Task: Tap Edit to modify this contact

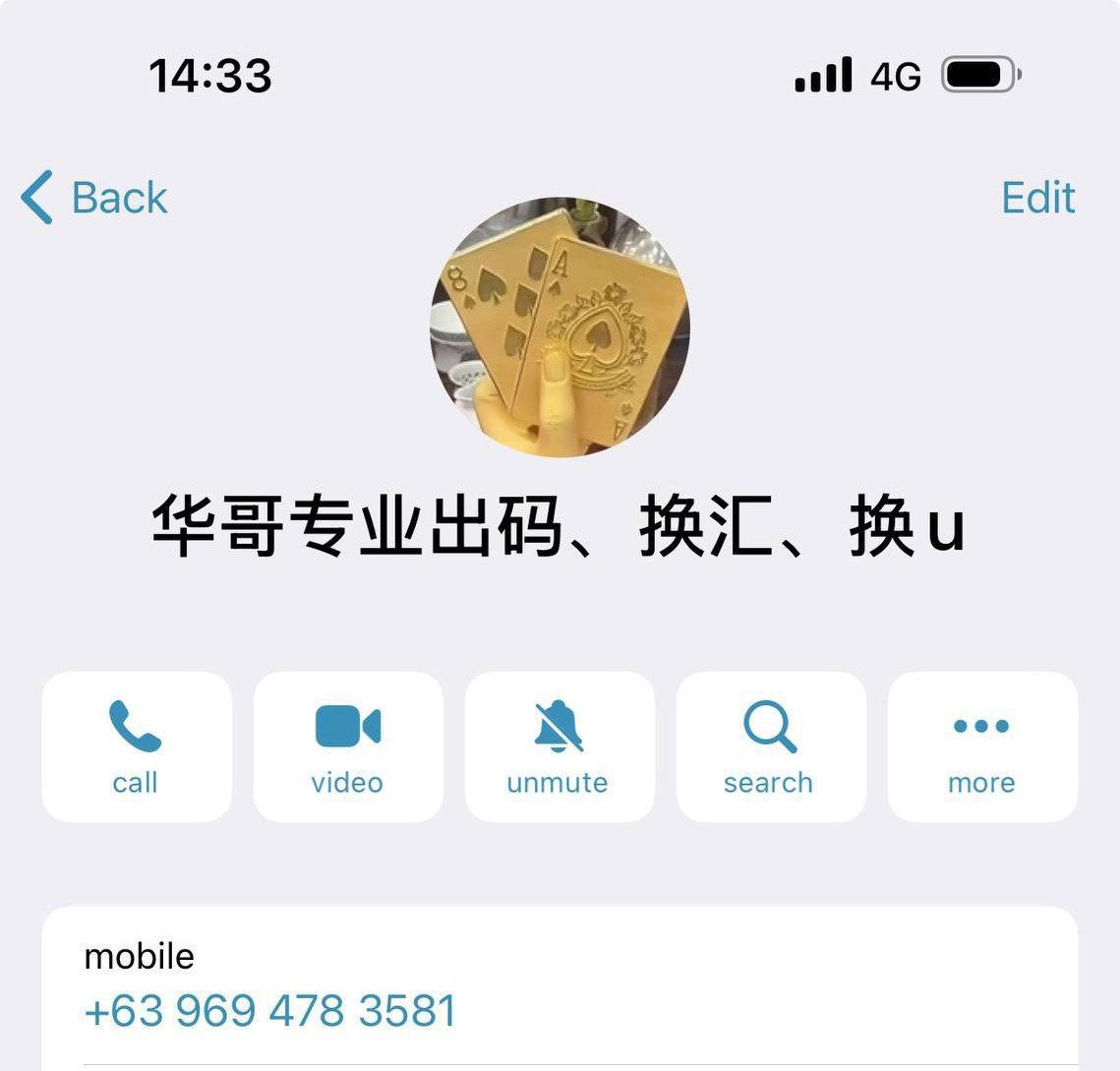Action: (1037, 198)
